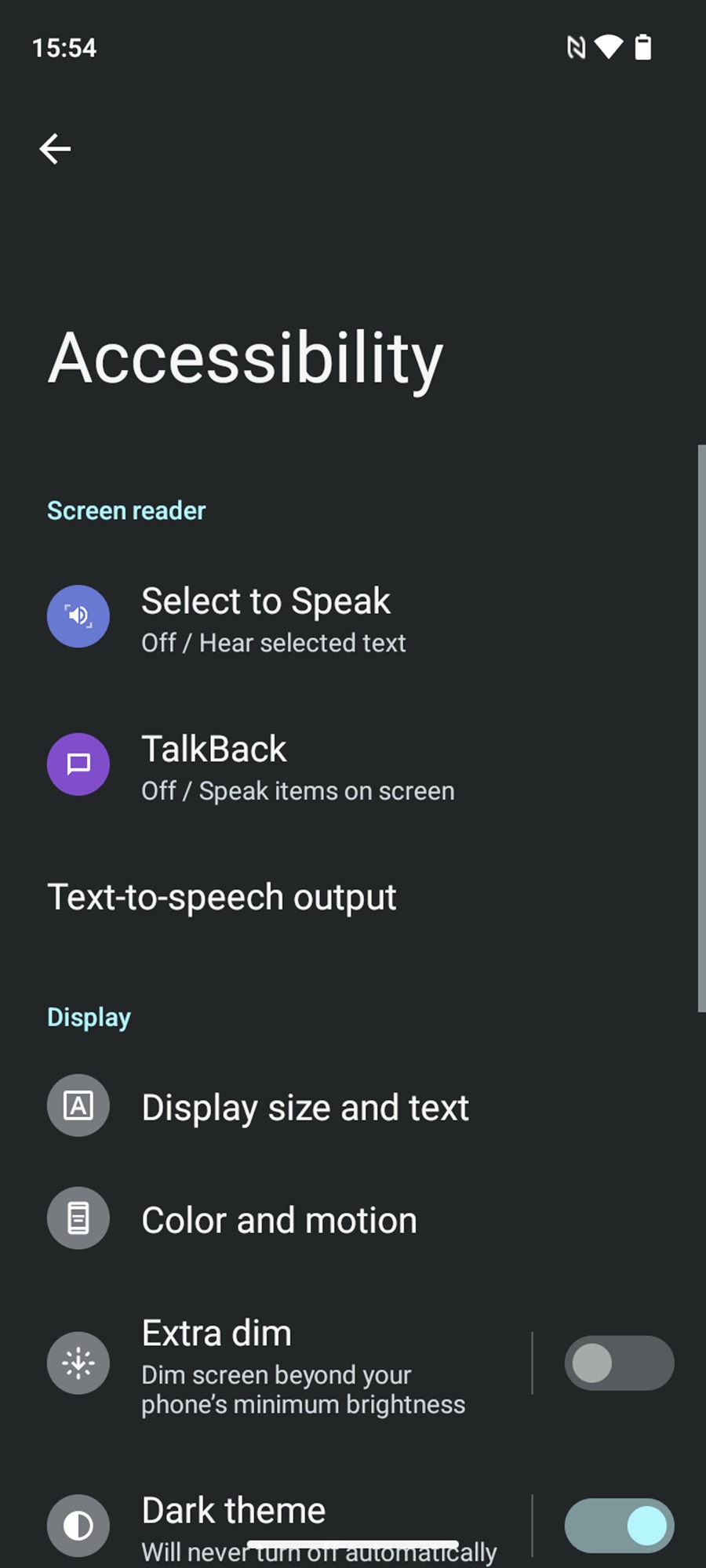
Task: Enable the Extra dim switch
Action: click(x=619, y=1363)
